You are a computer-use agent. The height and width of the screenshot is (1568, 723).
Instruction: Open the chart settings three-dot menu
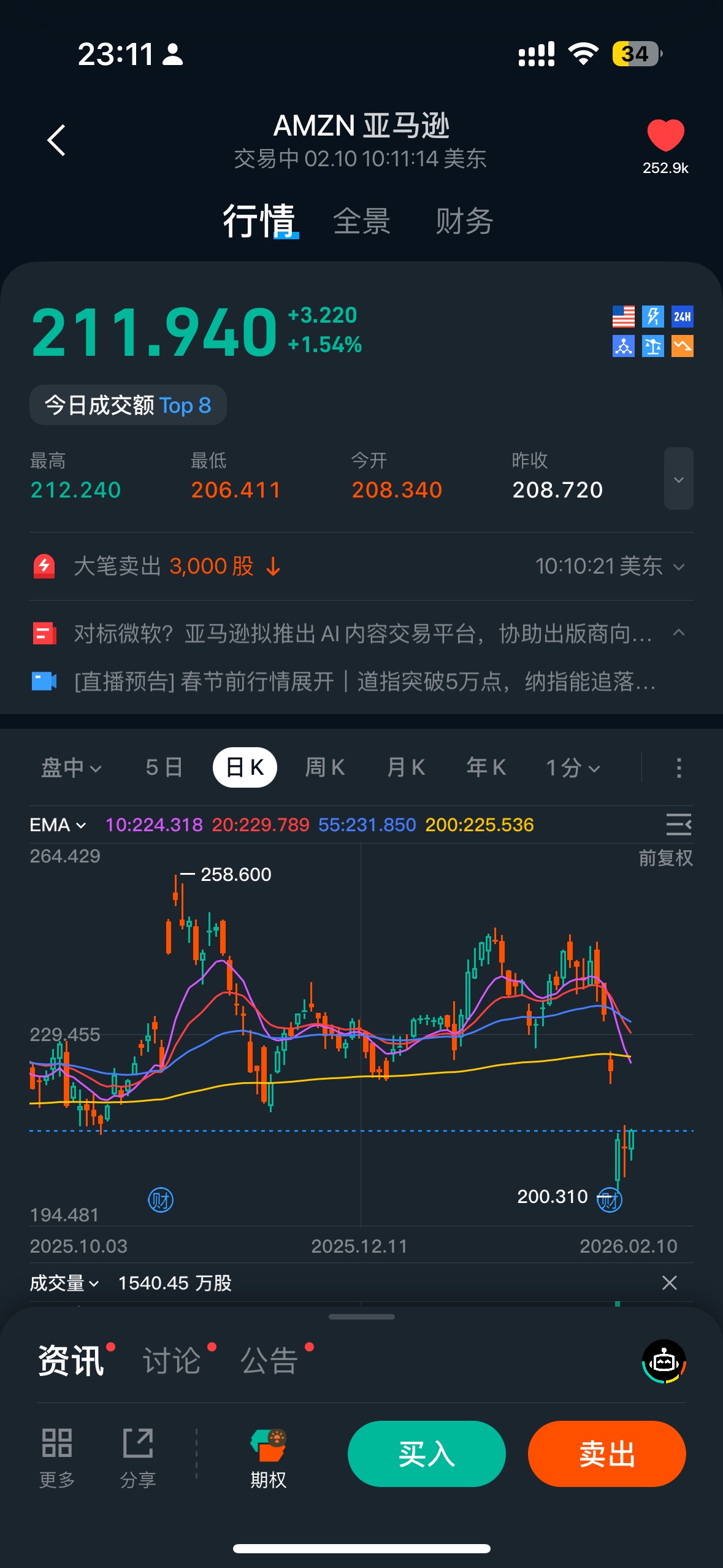pyautogui.click(x=678, y=767)
